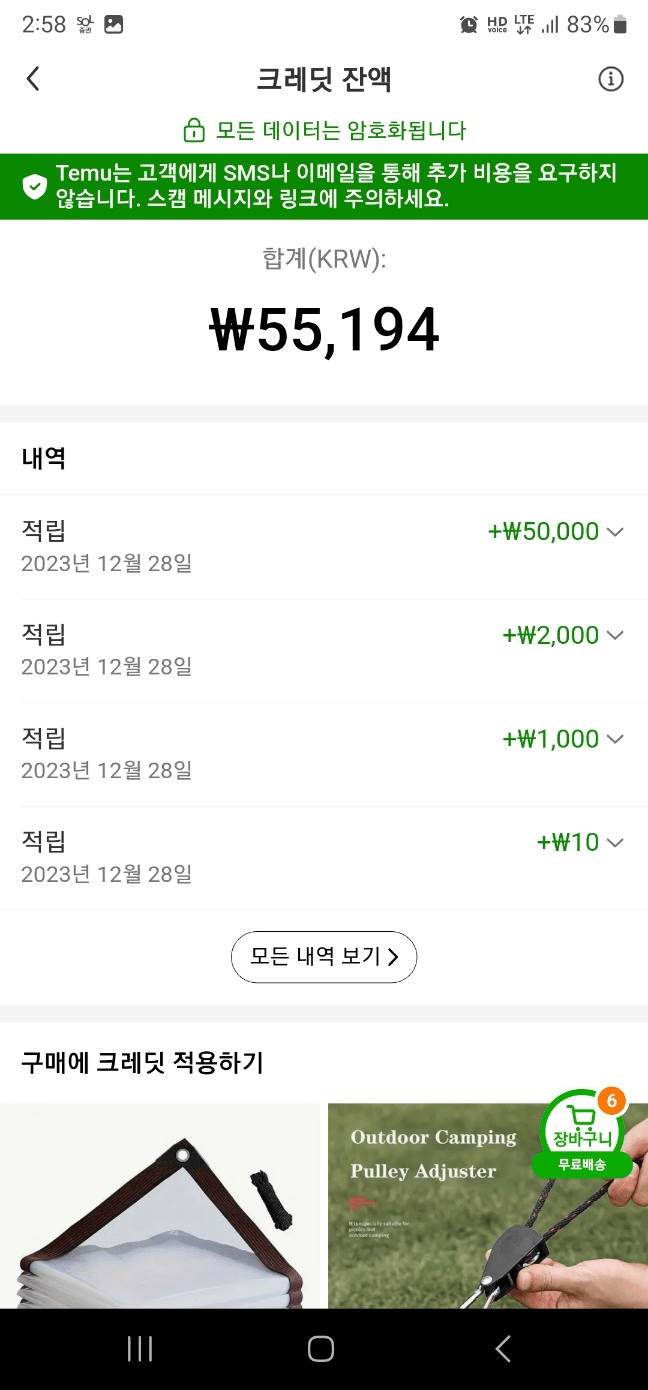Go back using the top-left arrow

tap(33, 79)
